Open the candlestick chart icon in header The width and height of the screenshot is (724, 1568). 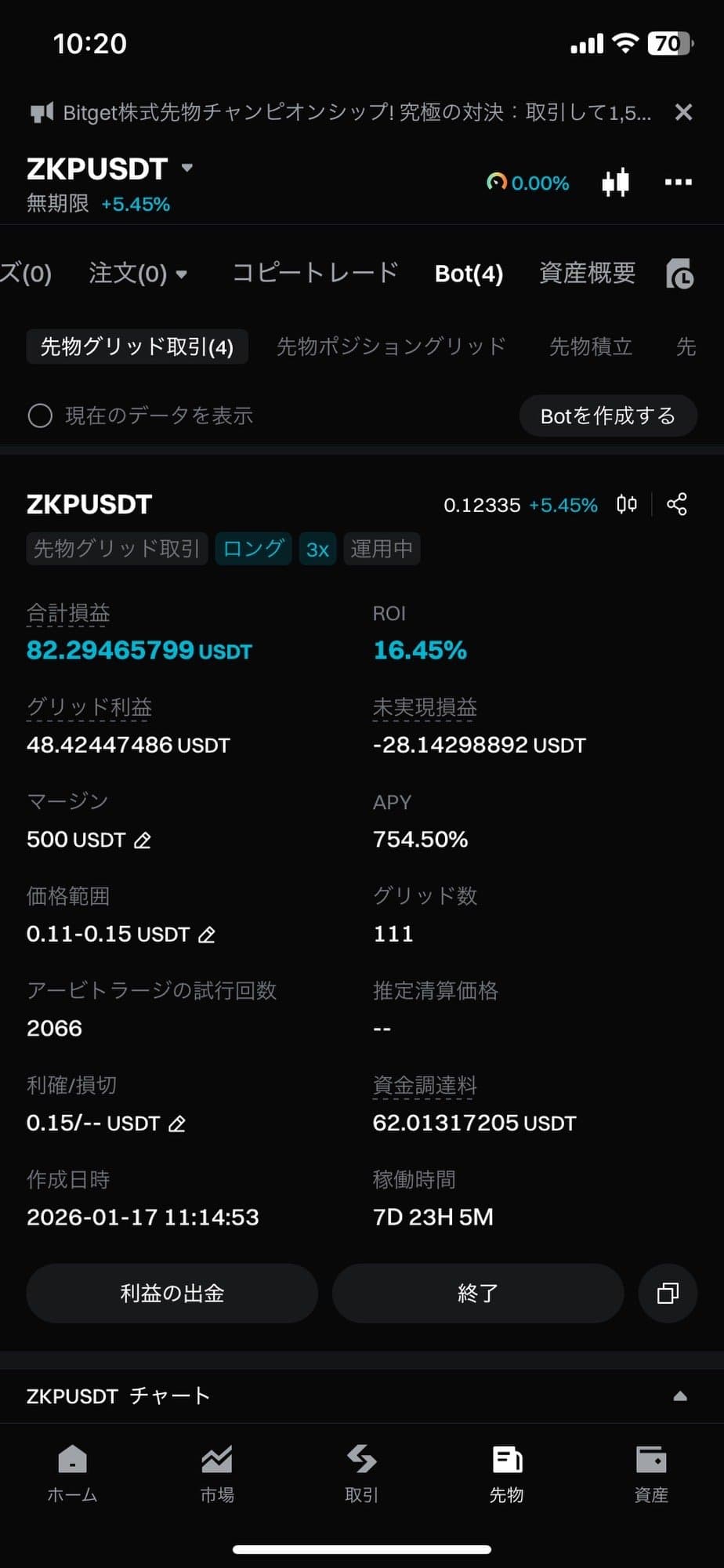click(x=615, y=182)
